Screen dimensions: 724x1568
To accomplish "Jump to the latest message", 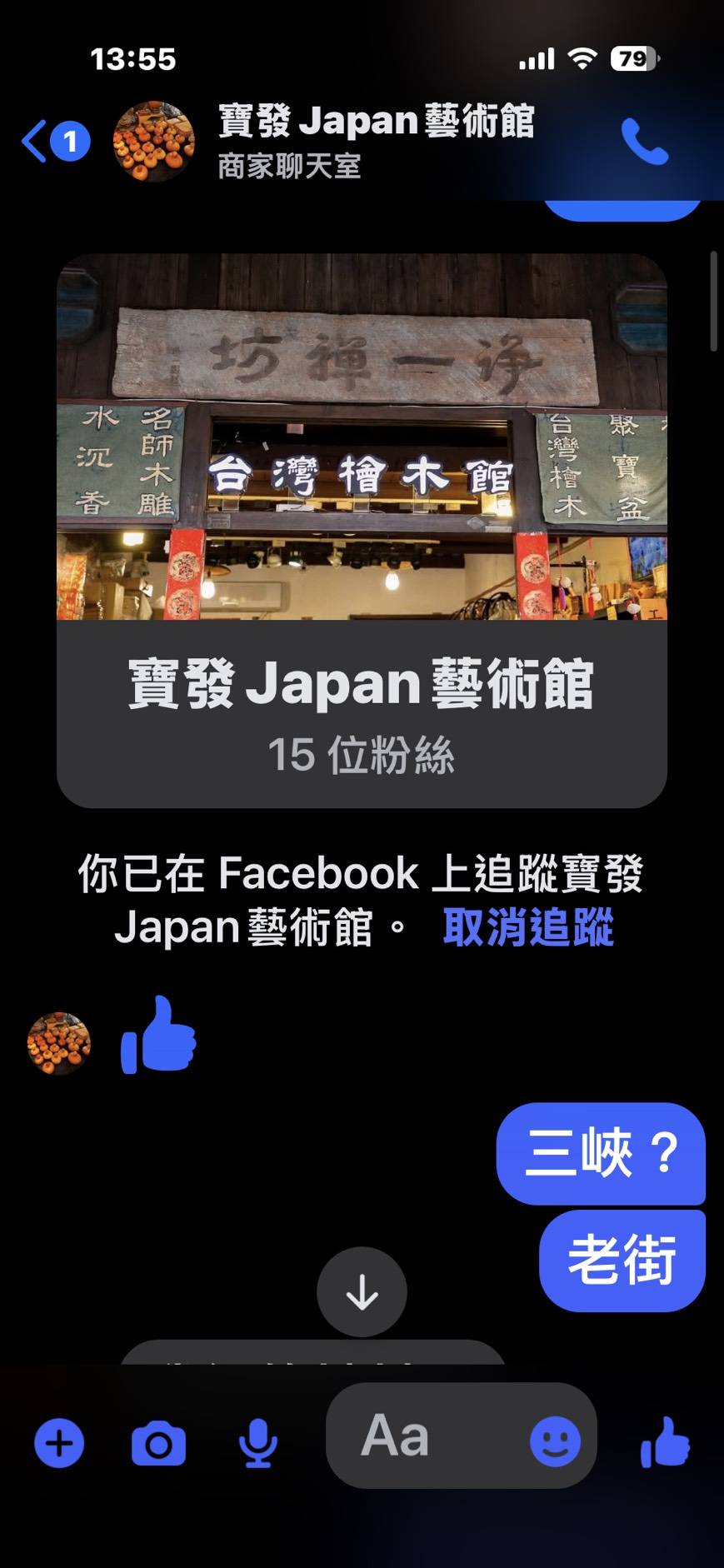I will click(x=362, y=1292).
